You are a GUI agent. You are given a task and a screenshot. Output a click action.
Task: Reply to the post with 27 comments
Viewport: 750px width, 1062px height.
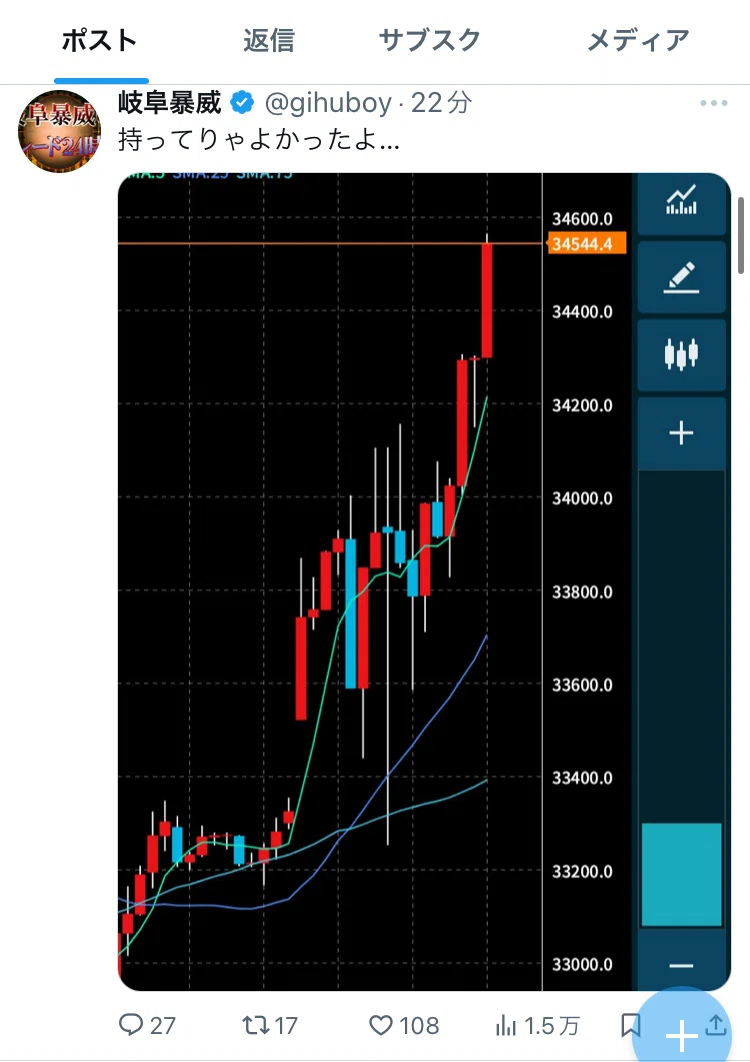click(147, 1025)
